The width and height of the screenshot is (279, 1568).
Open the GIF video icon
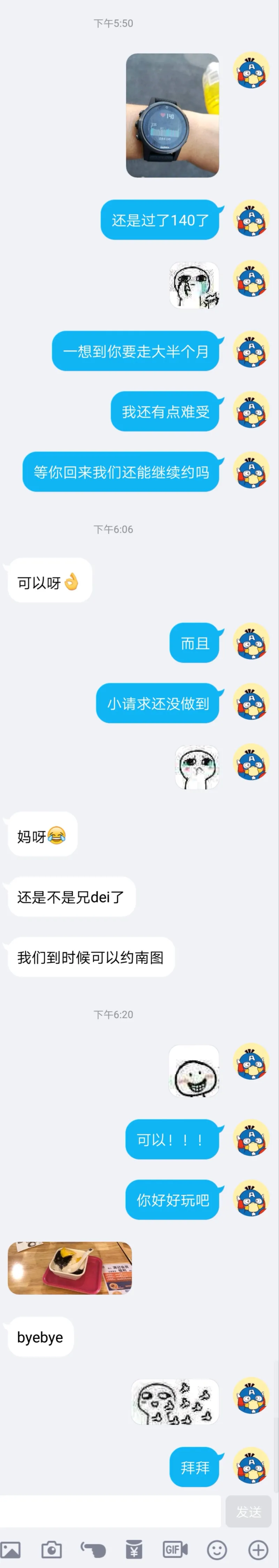(x=175, y=1549)
